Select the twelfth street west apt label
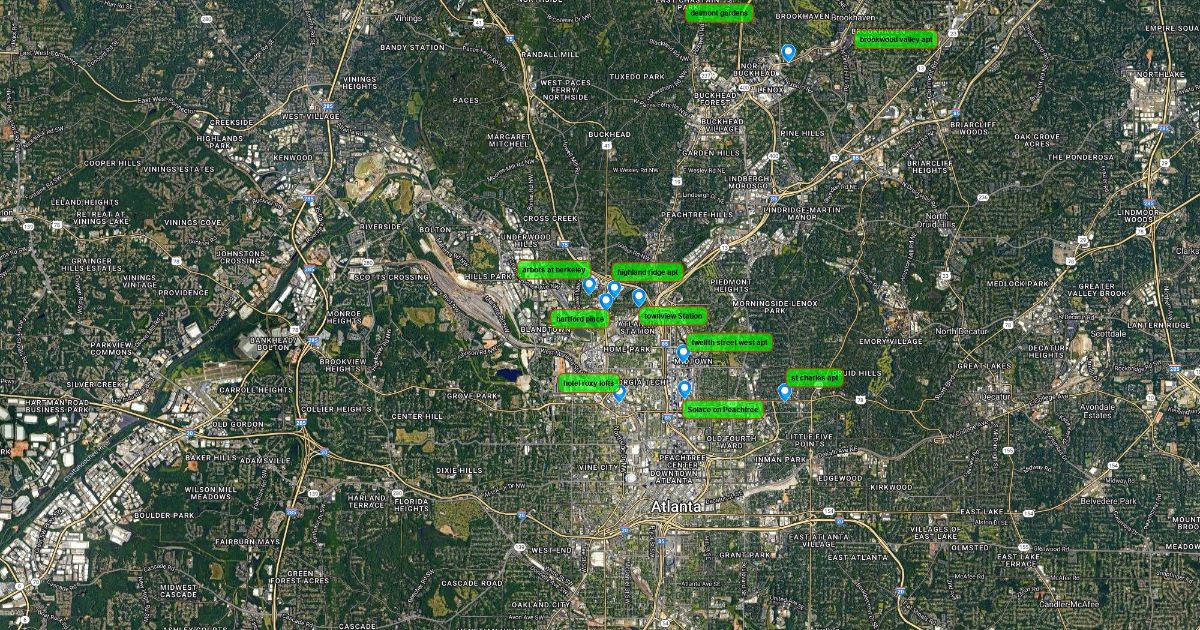 point(730,342)
